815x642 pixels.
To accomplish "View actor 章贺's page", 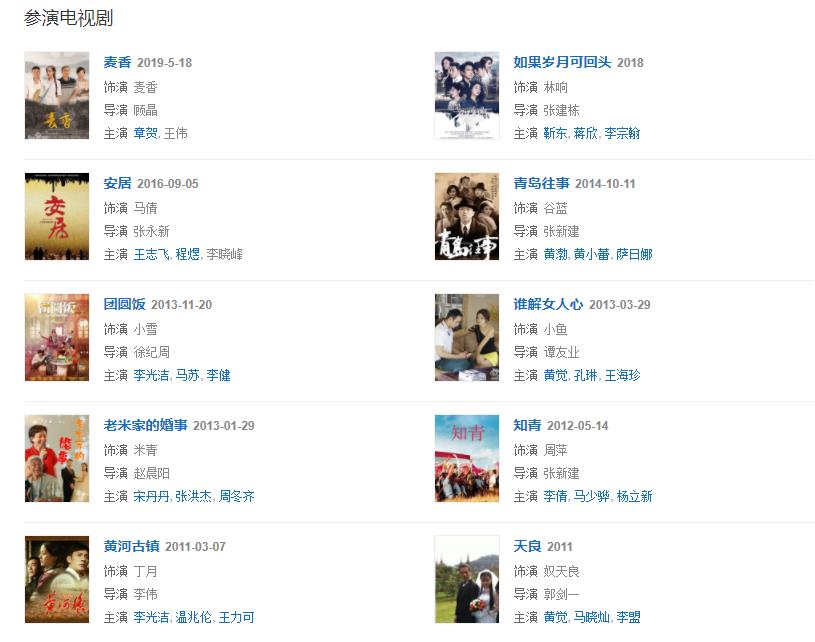I will pos(145,133).
